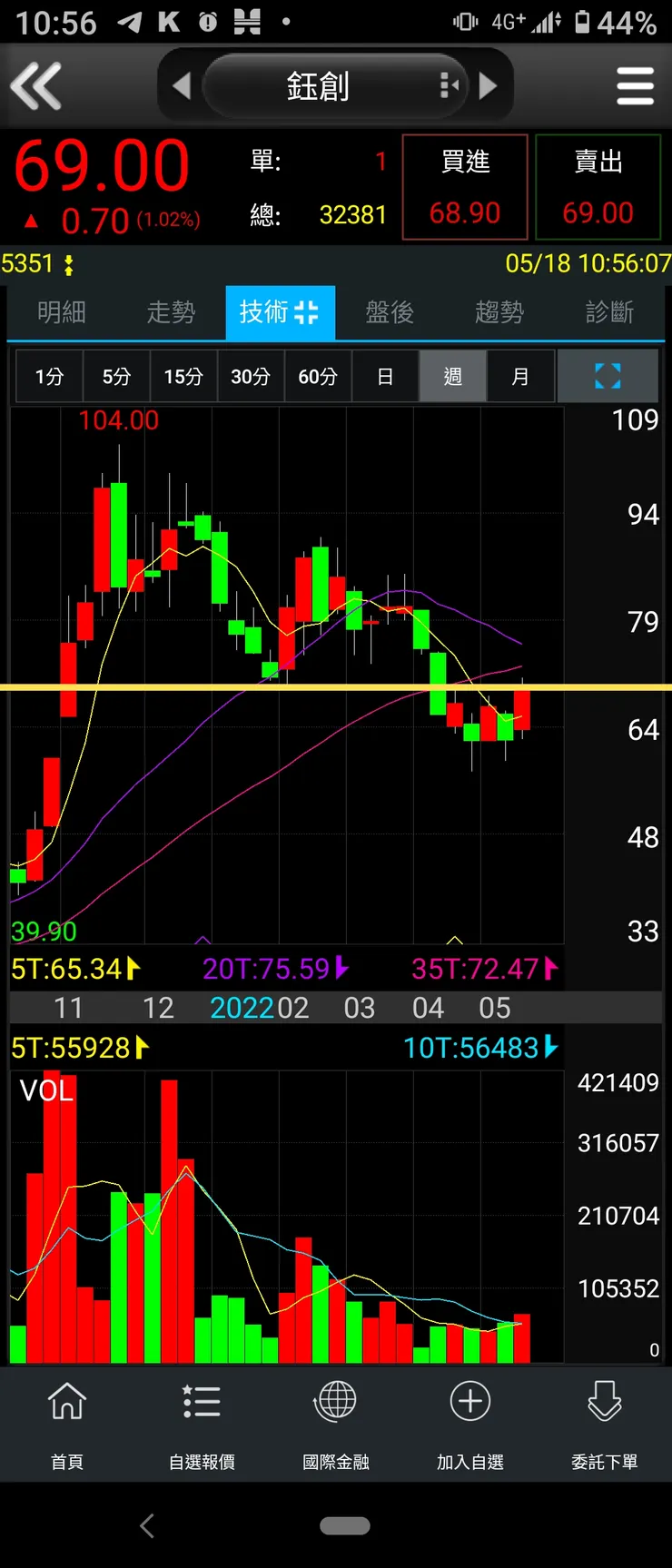672x1568 pixels.
Task: Go to 首頁 home
Action: tap(67, 1423)
